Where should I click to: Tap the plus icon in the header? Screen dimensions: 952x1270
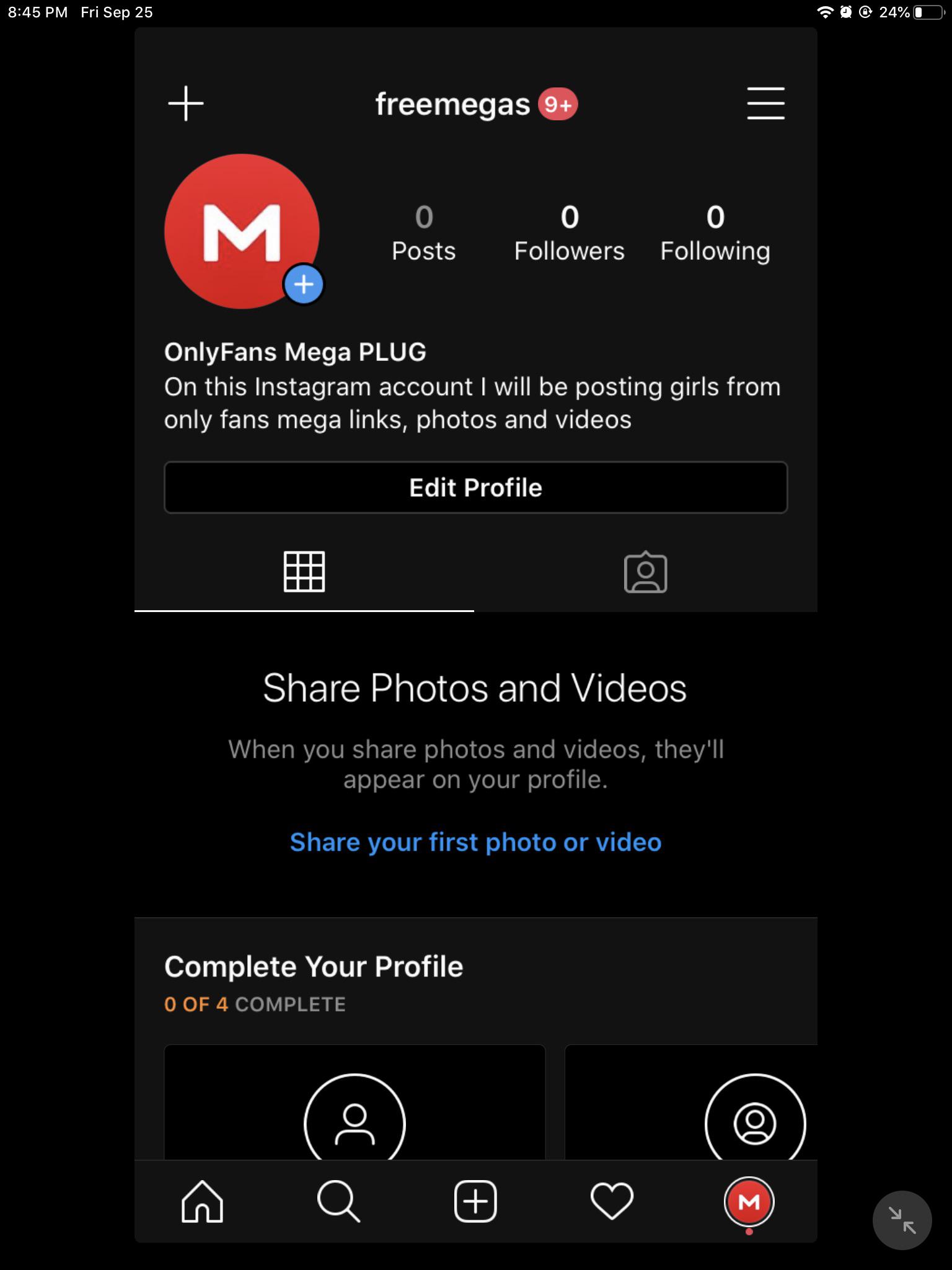pos(185,104)
